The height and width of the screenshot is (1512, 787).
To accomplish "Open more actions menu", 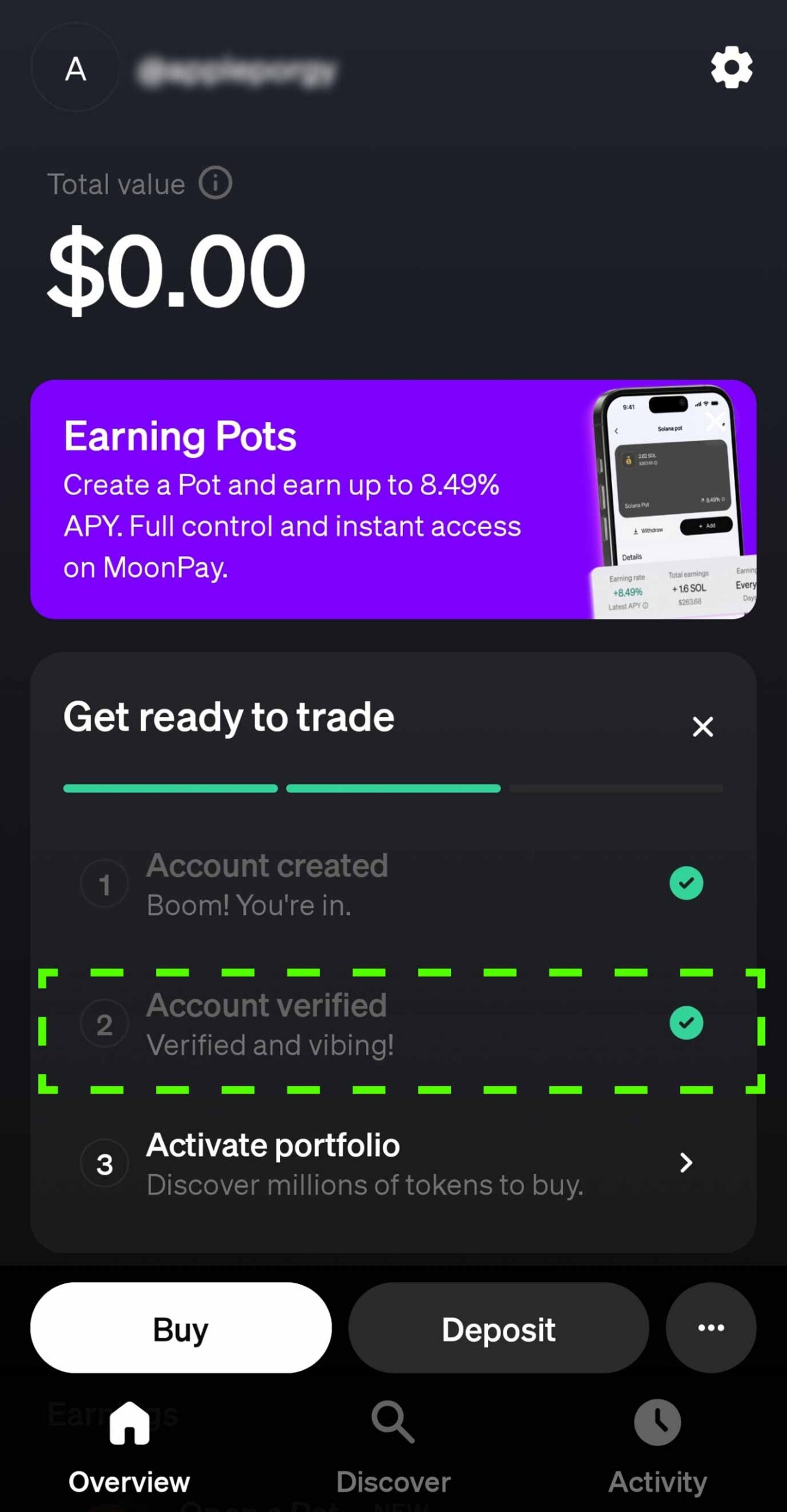I will pyautogui.click(x=711, y=1328).
